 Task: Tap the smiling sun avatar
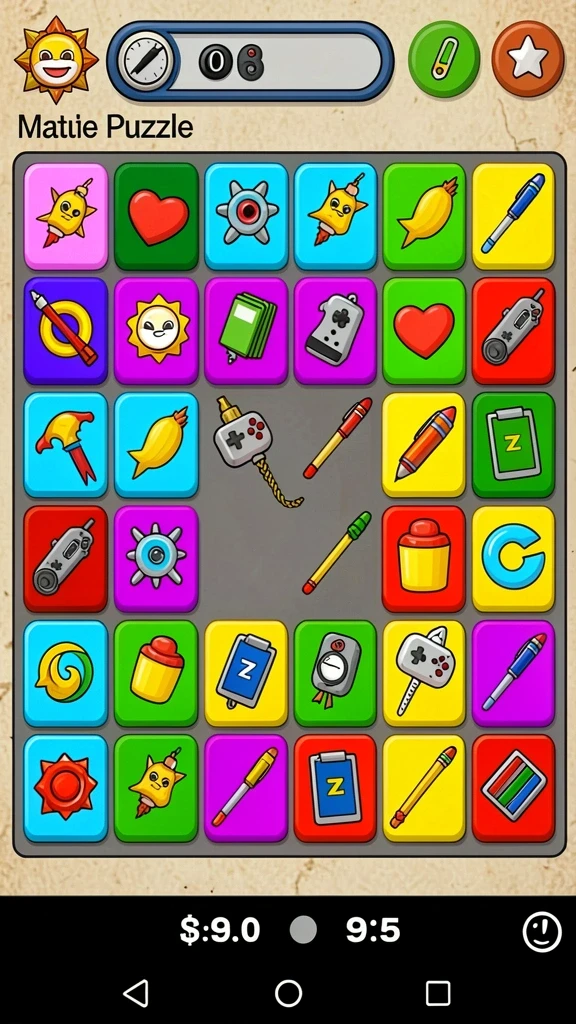(56, 59)
